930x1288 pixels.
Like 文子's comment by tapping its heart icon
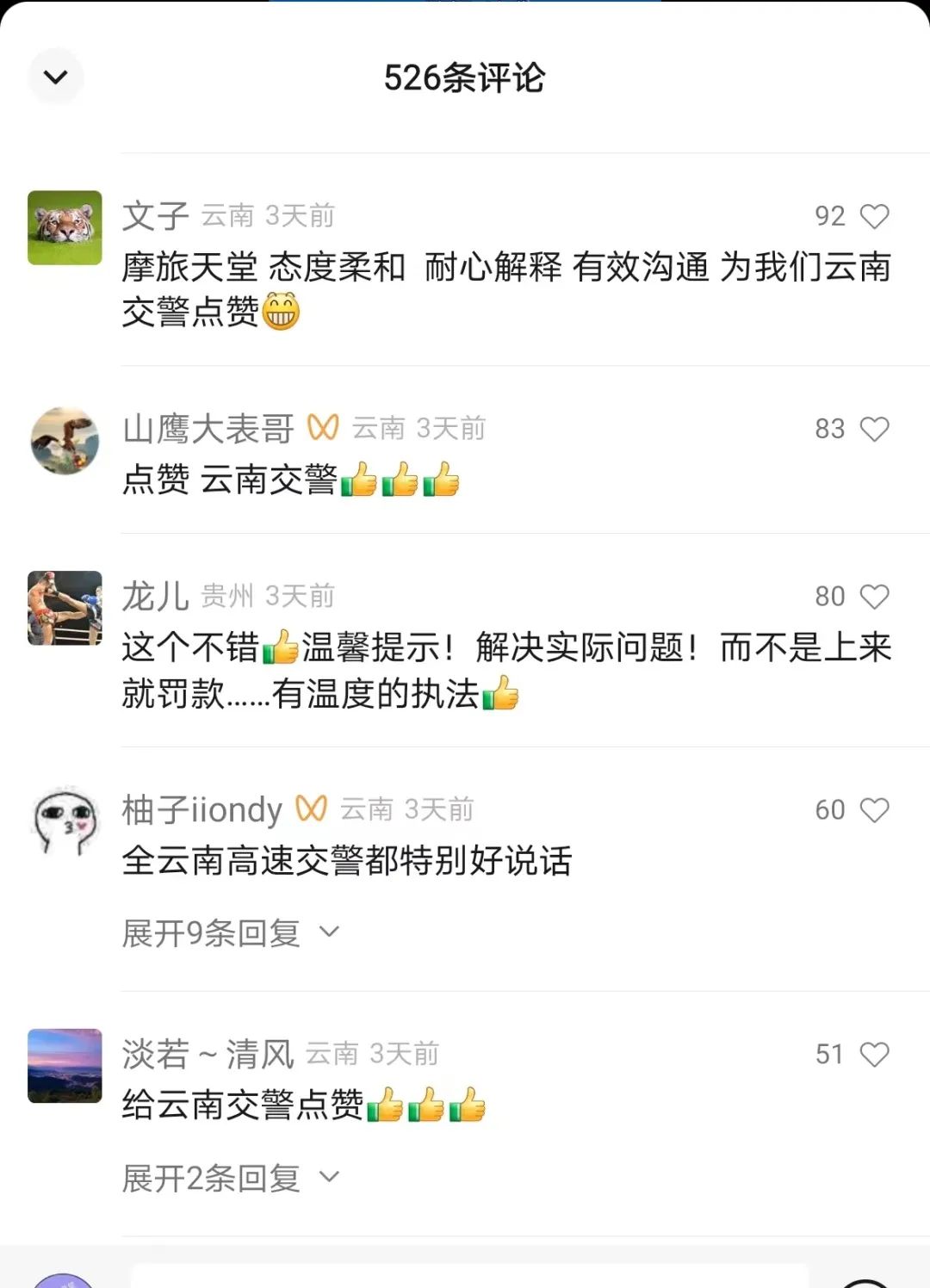[x=877, y=216]
